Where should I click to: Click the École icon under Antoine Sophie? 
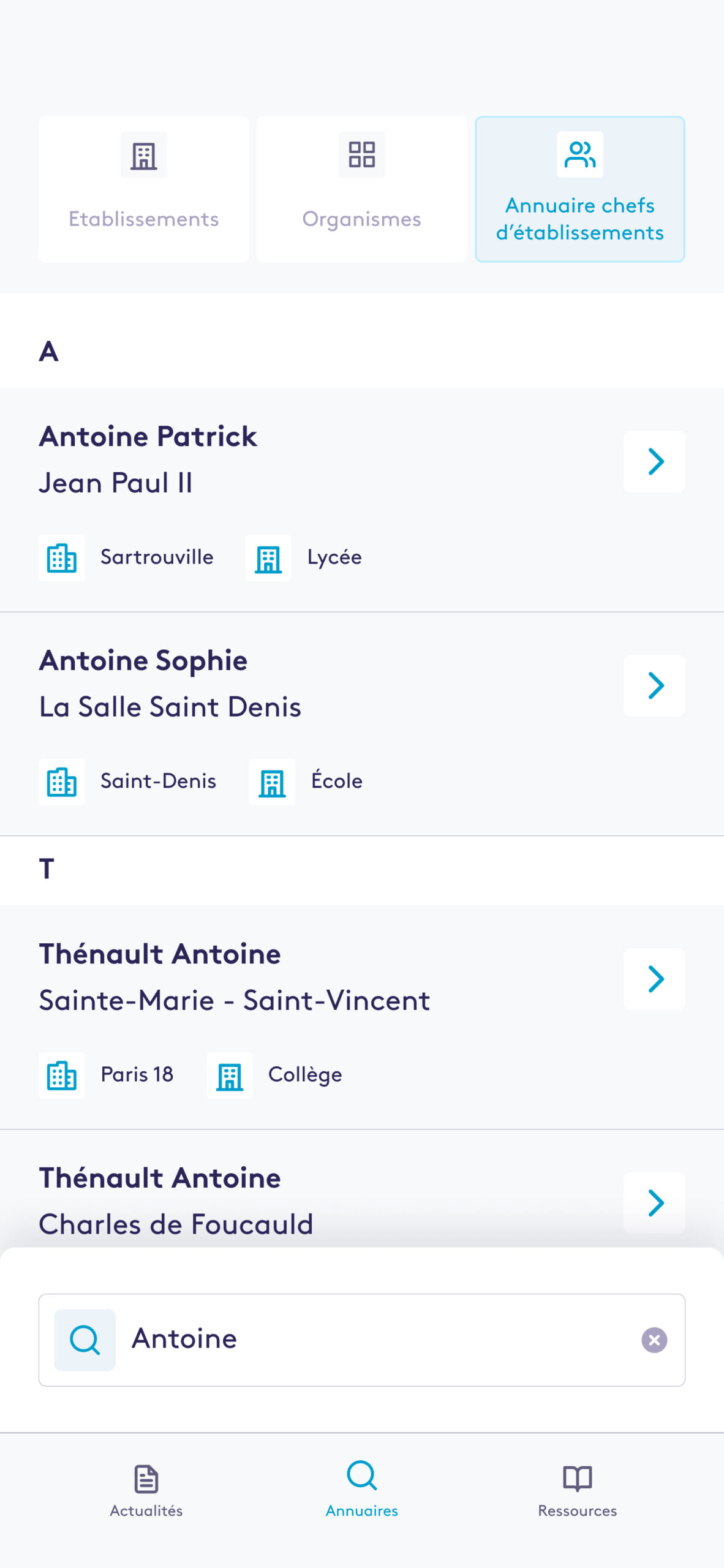[271, 782]
